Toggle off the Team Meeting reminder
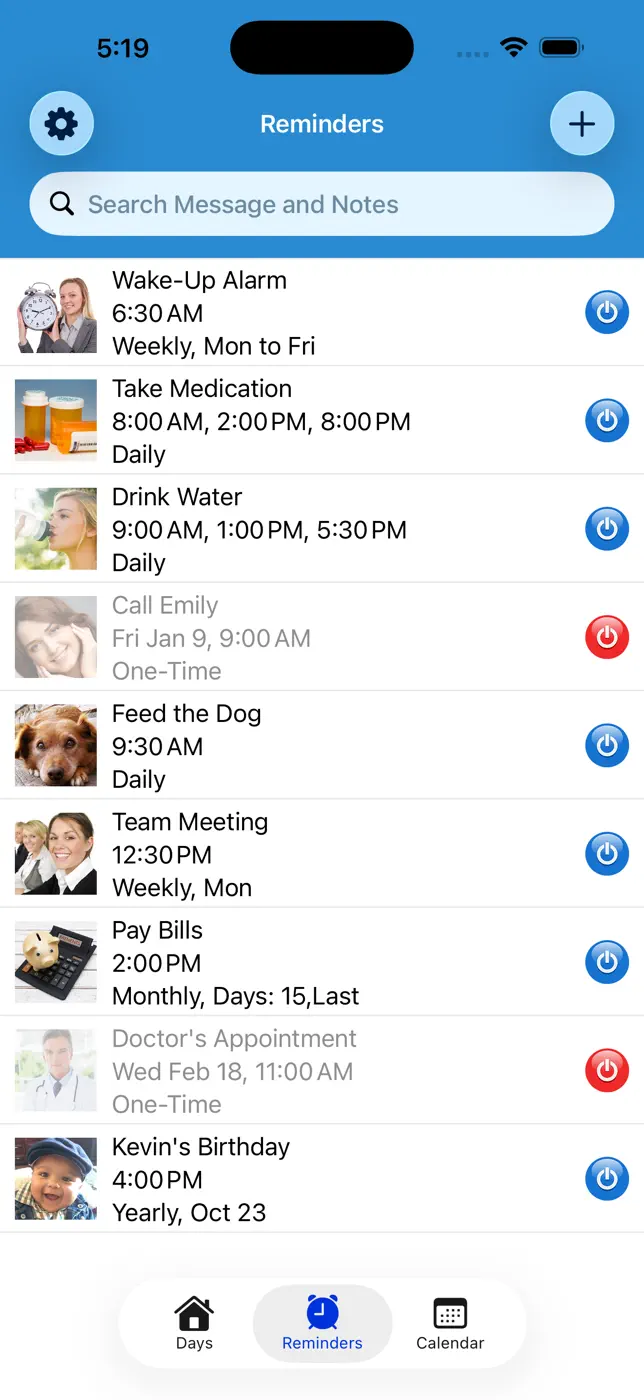644x1400 pixels. (607, 853)
